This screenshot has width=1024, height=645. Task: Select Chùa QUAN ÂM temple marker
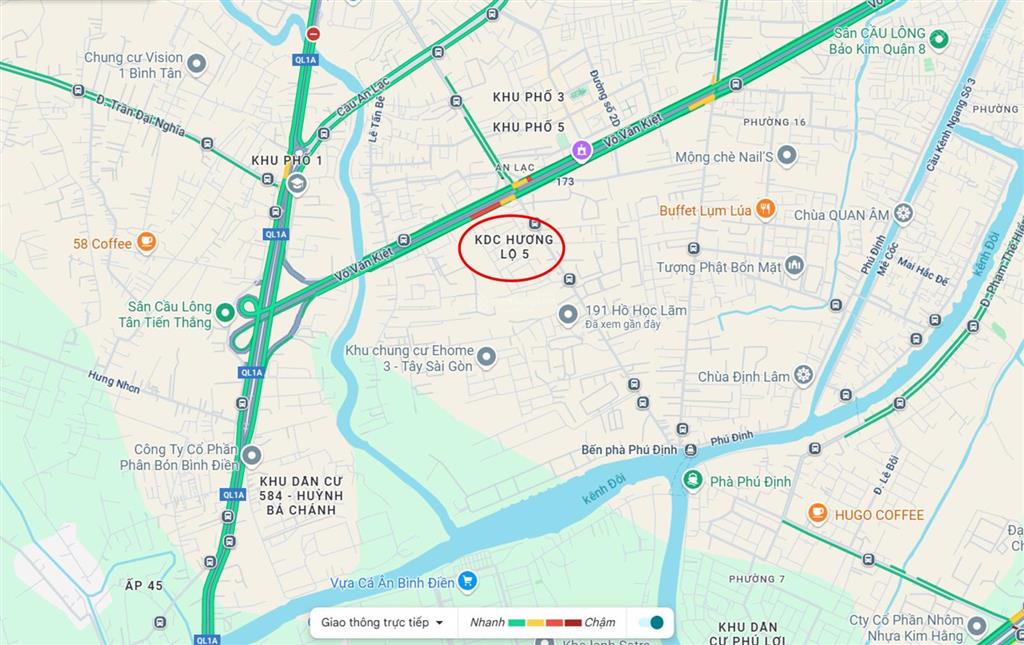pos(904,213)
